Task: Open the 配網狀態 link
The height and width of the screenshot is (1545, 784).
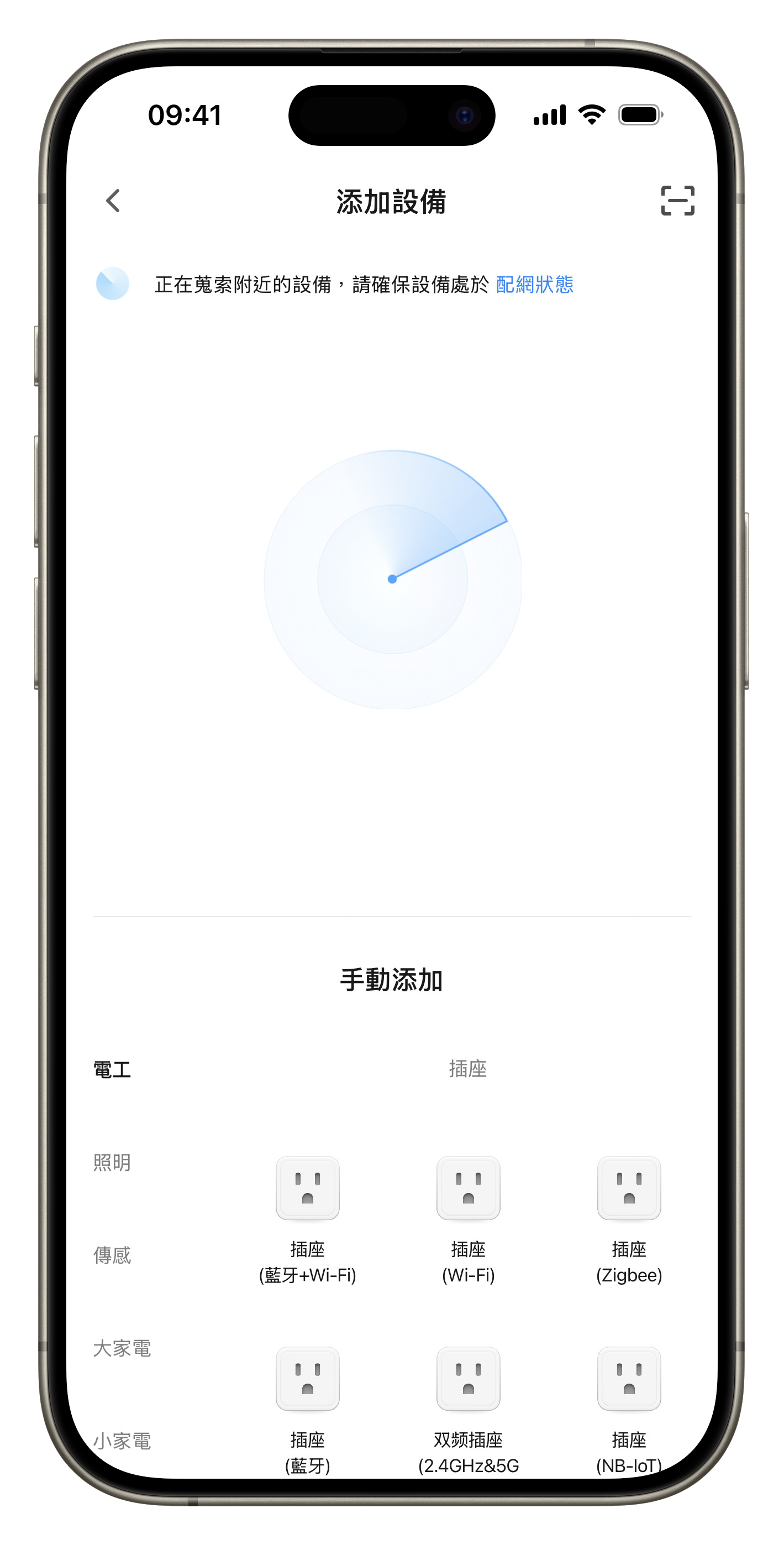Action: click(534, 284)
